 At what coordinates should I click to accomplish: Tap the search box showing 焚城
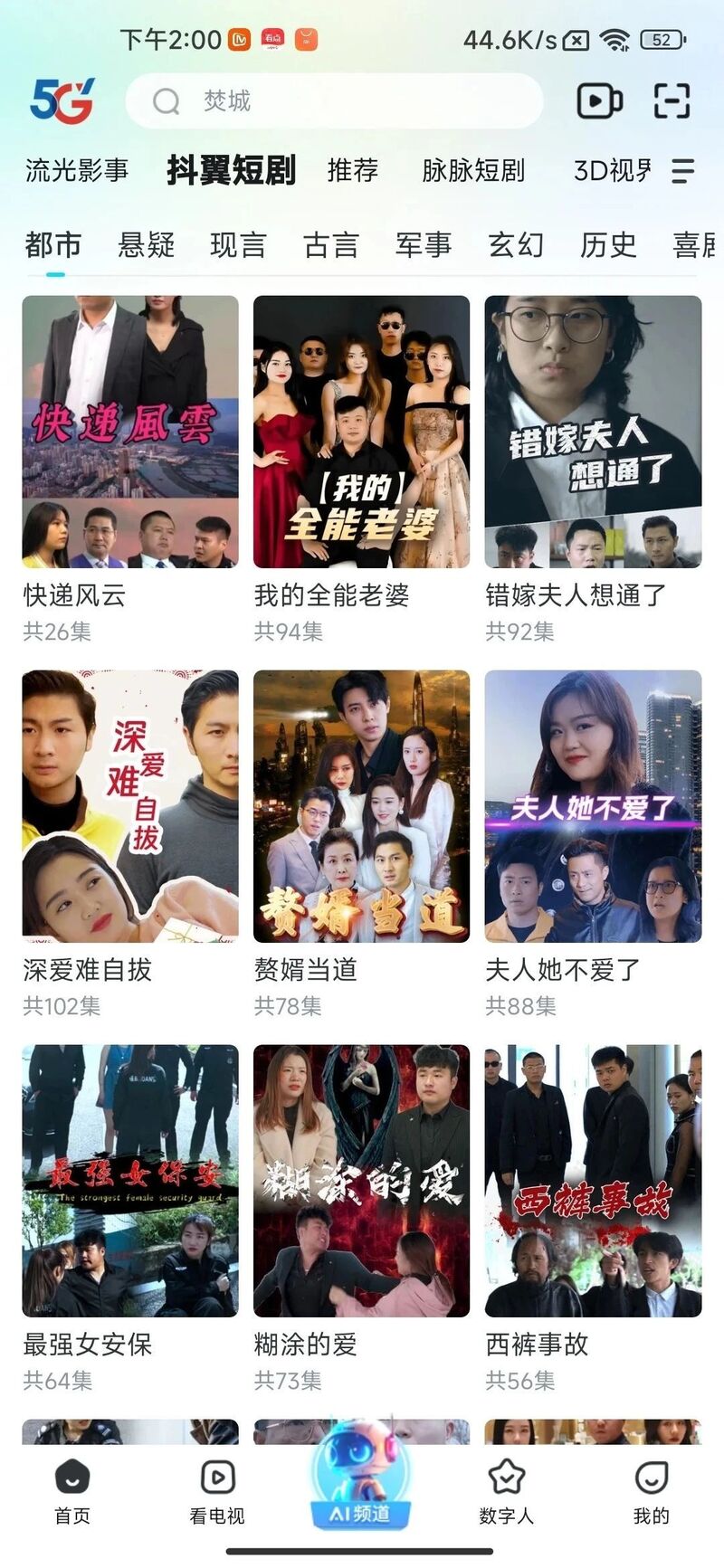point(333,100)
